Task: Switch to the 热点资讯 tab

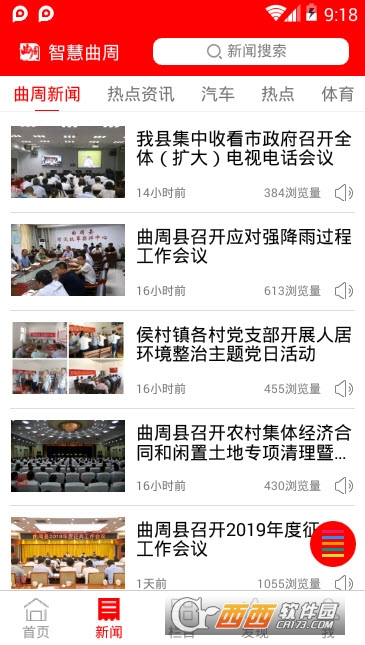Action: 141,94
